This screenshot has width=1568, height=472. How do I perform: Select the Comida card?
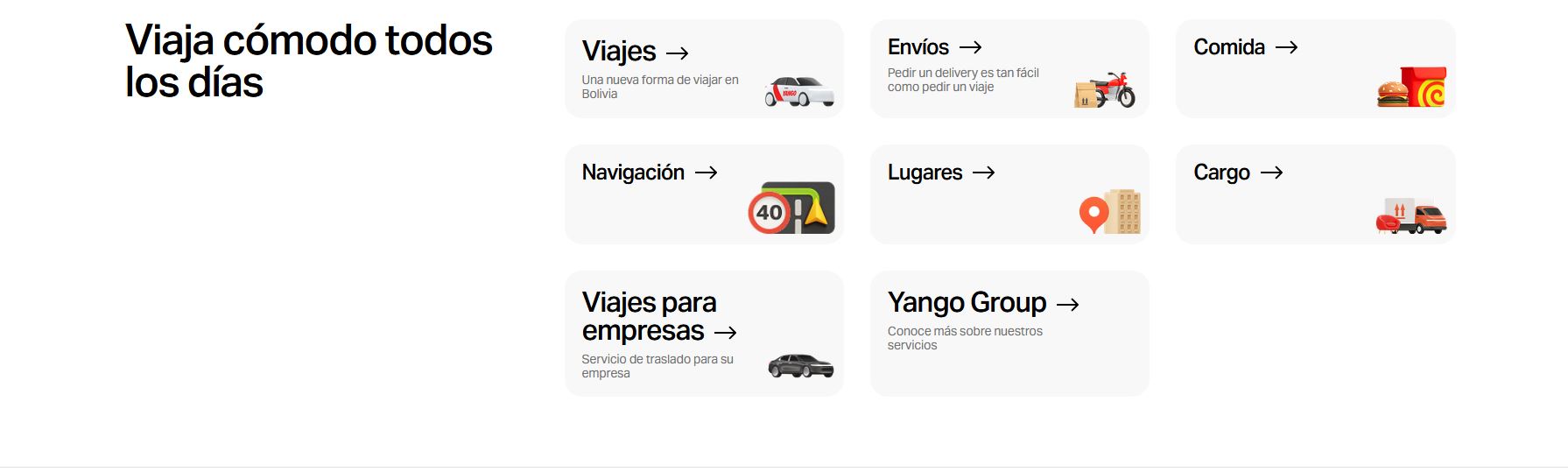coord(1315,69)
